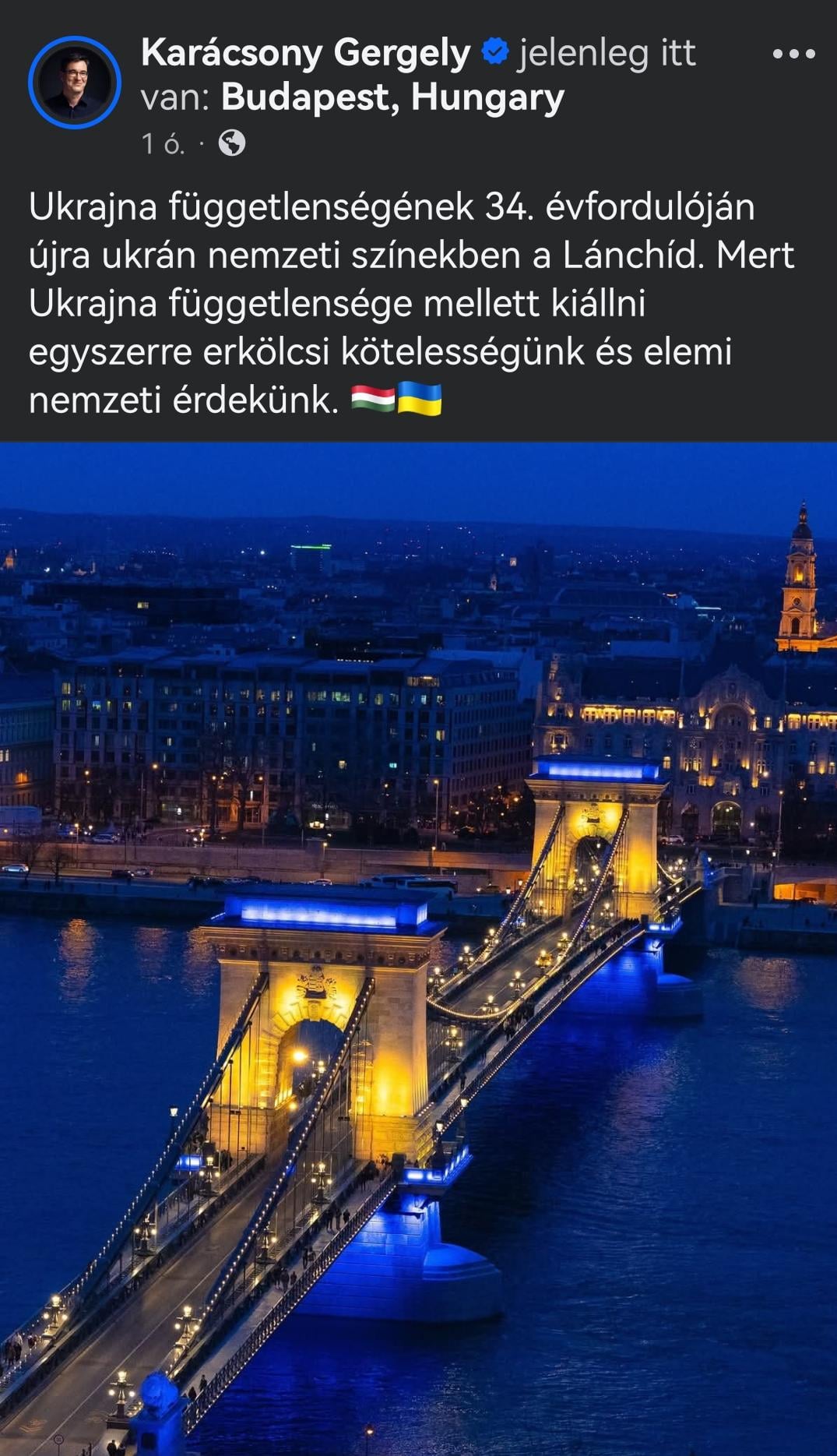Viewport: 837px width, 1456px height.
Task: Open the post's three-dot options menu
Action: tap(793, 55)
